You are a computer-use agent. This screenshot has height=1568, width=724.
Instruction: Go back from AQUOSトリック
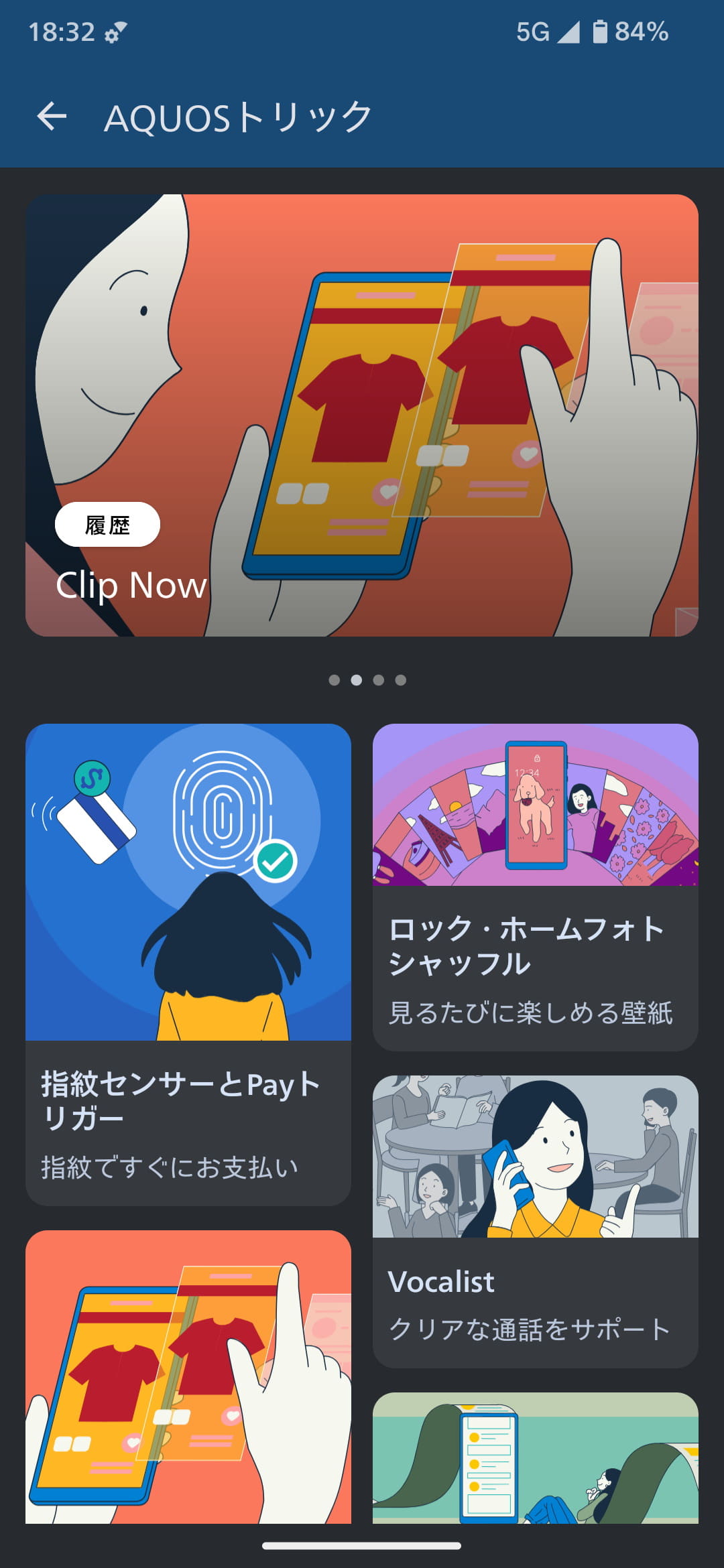pyautogui.click(x=52, y=117)
